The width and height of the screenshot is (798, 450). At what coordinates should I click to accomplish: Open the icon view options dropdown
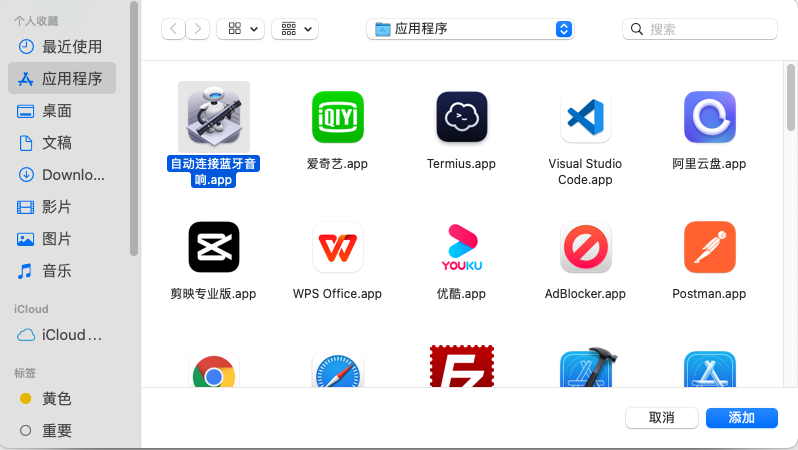(240, 29)
